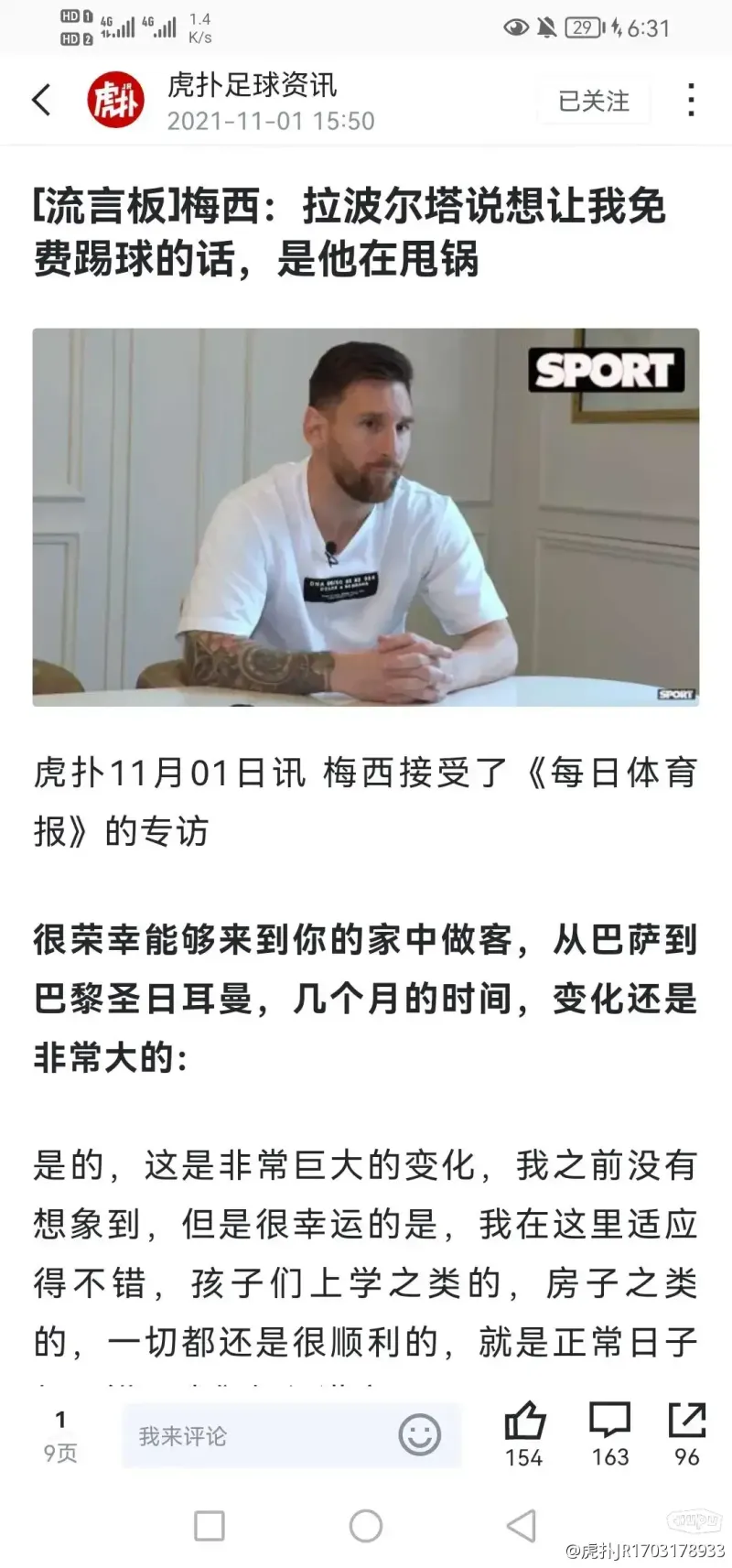This screenshot has height=1568, width=732.
Task: Tap the system home button
Action: click(366, 1526)
